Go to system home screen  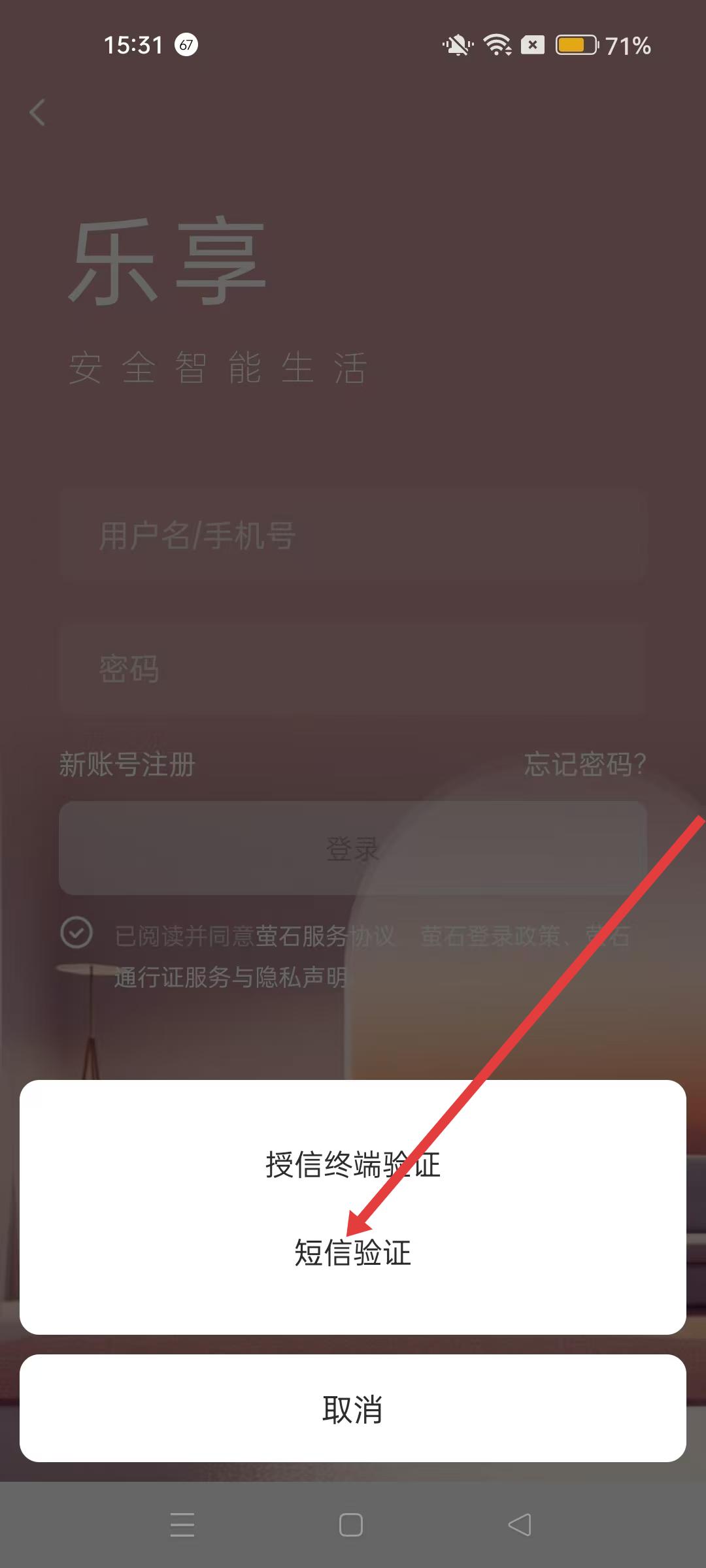[x=351, y=1525]
